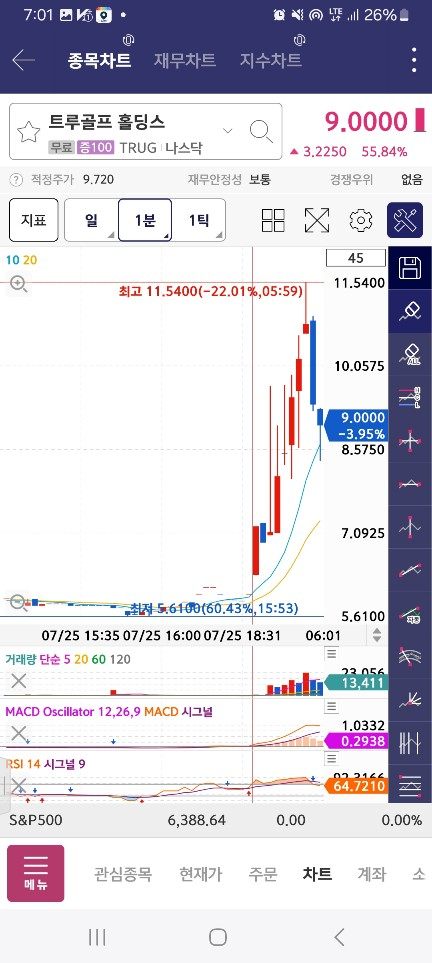
Task: Select the 일 daily chart period
Action: coord(92,220)
